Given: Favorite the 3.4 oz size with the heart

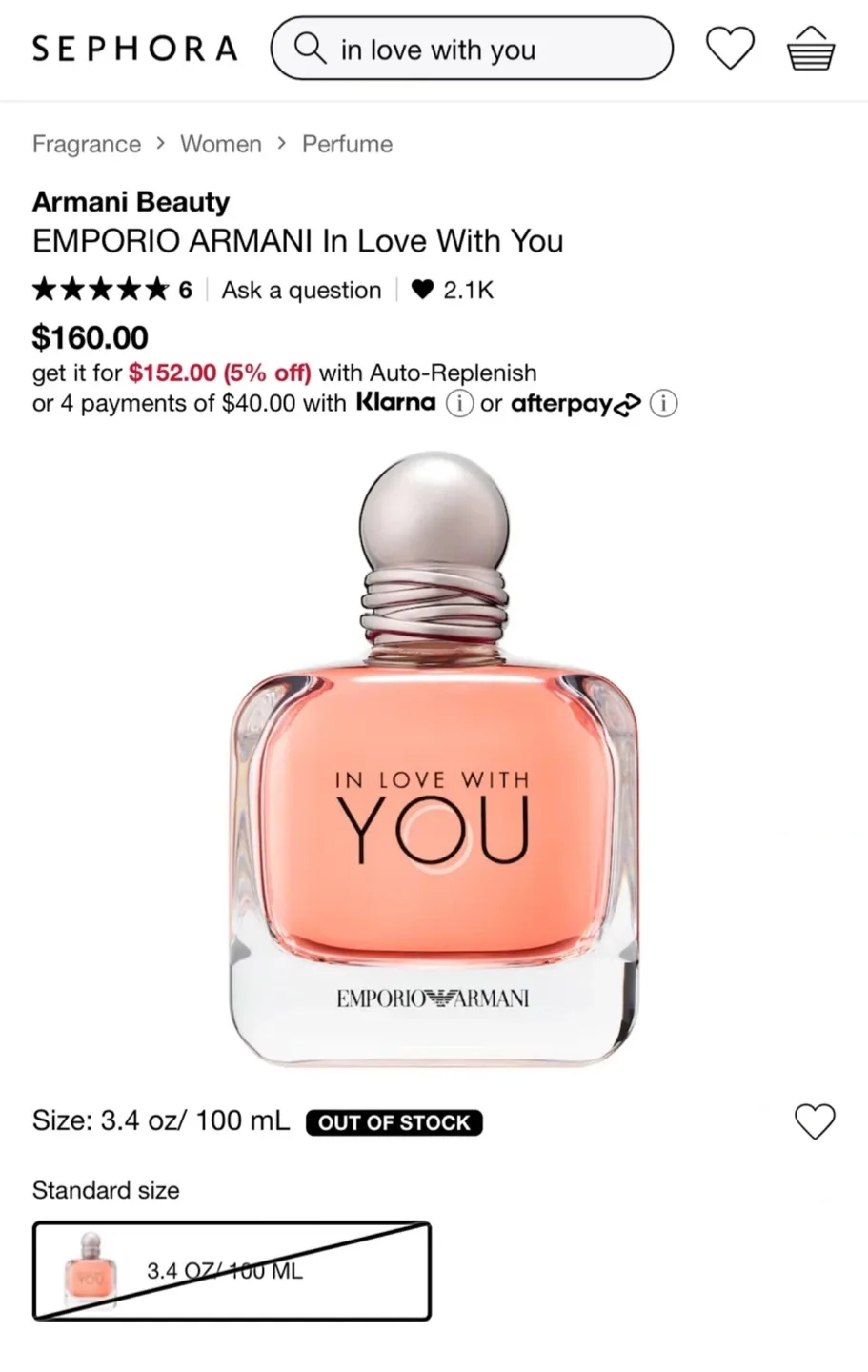Looking at the screenshot, I should 814,1121.
